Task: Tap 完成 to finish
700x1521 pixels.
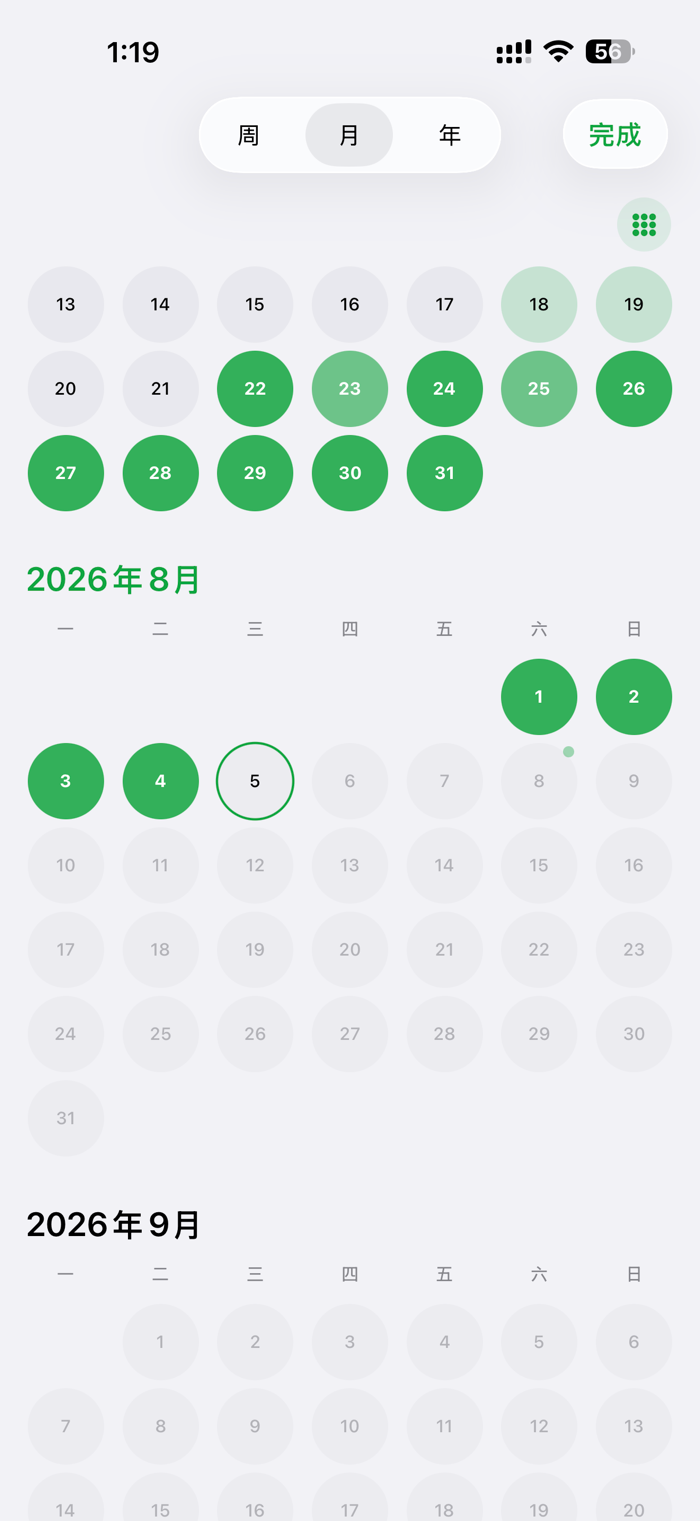Action: (x=615, y=134)
